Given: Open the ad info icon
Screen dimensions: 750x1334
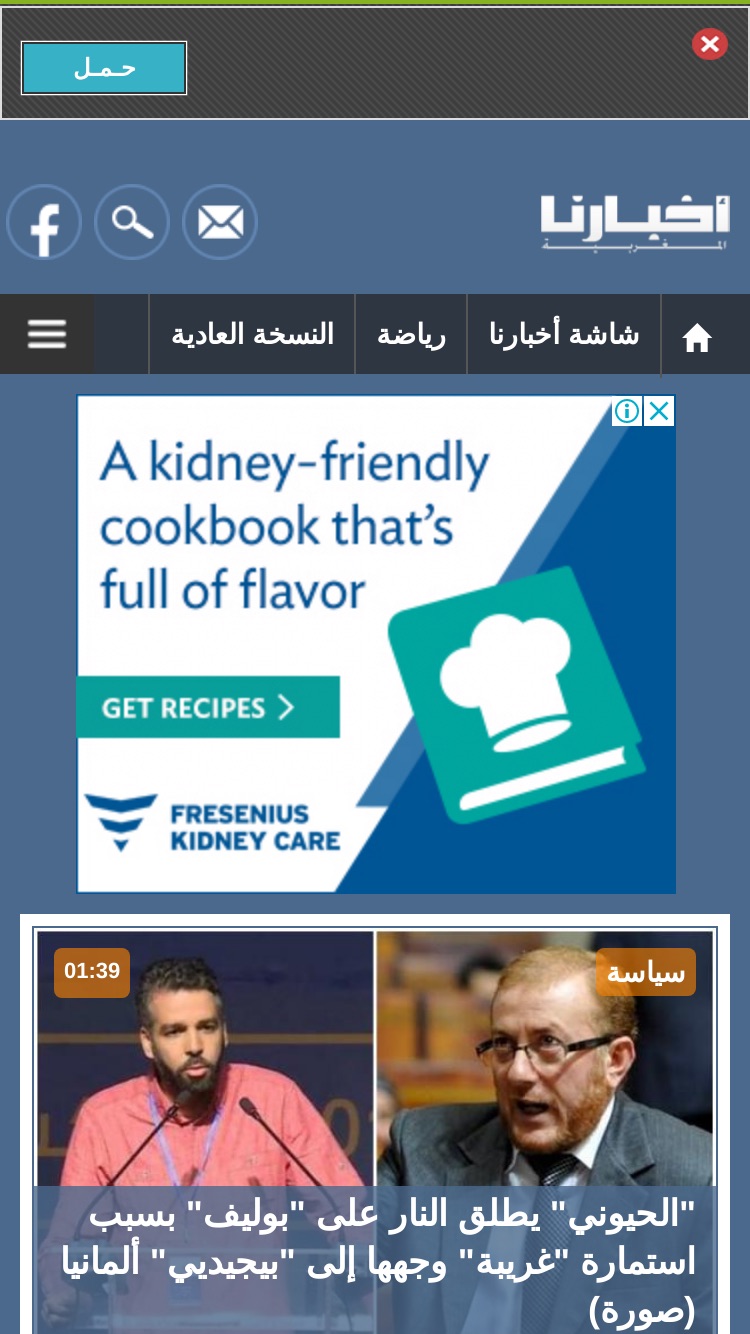Looking at the screenshot, I should pyautogui.click(x=627, y=411).
